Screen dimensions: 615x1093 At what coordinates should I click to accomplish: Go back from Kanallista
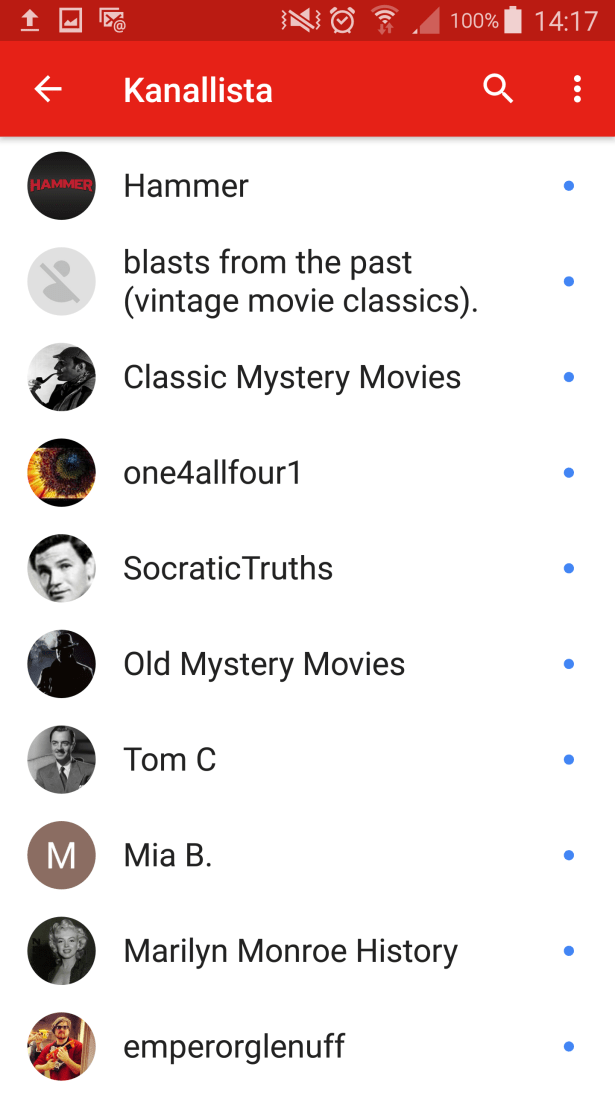pos(48,89)
